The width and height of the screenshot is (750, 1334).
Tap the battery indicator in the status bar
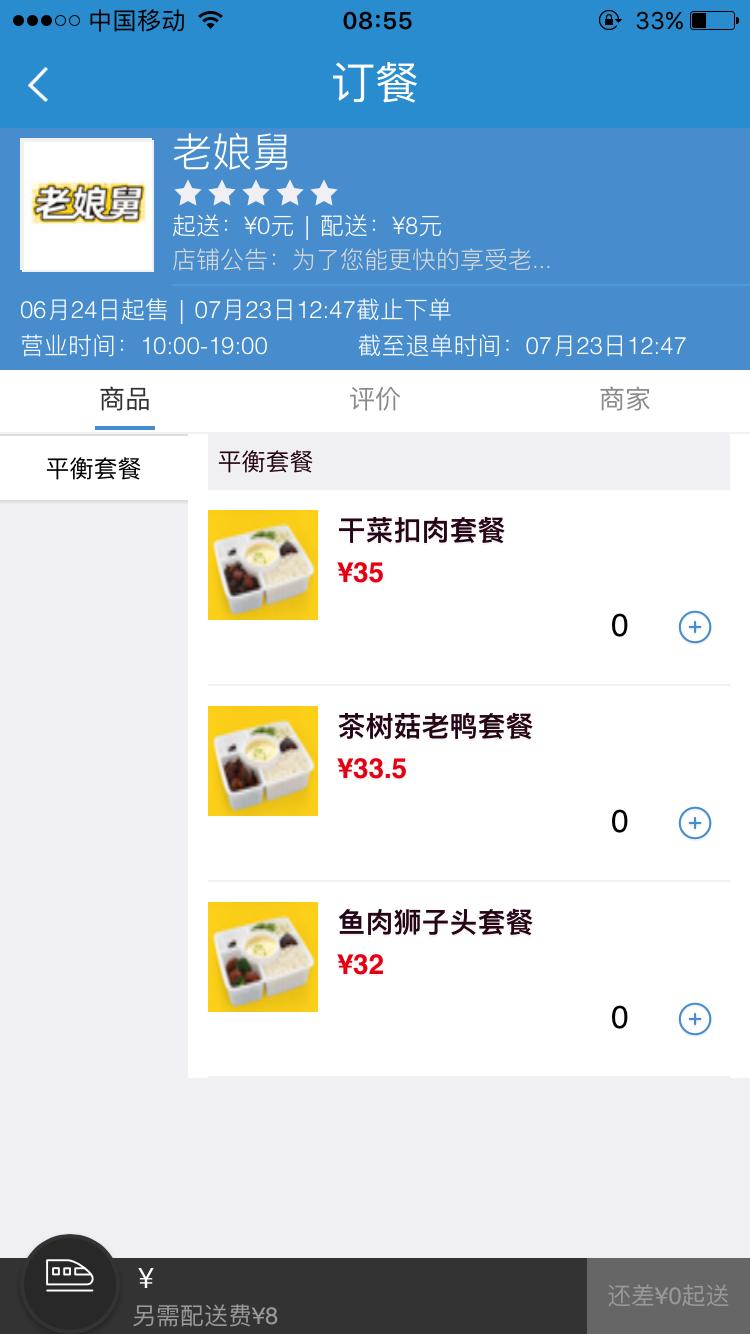click(712, 18)
